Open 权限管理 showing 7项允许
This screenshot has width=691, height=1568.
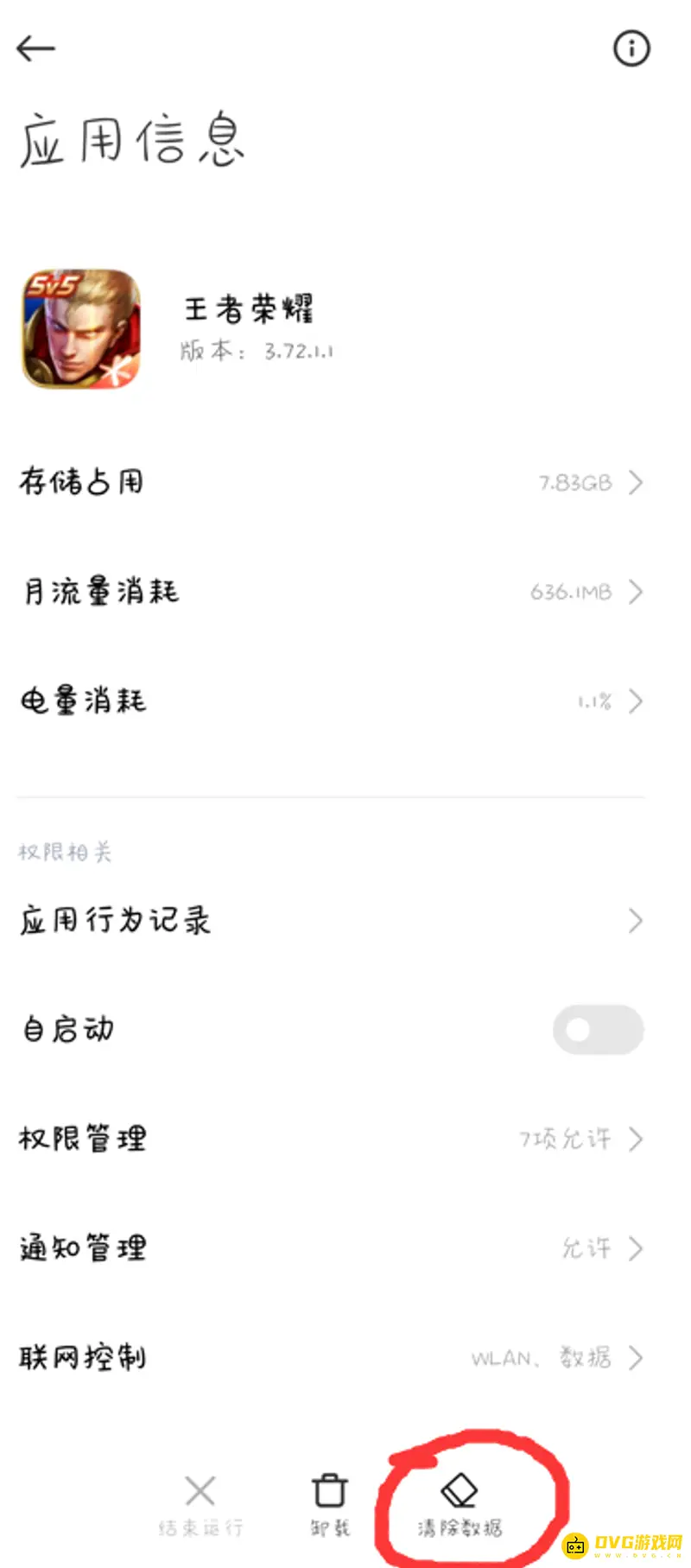[x=345, y=1139]
